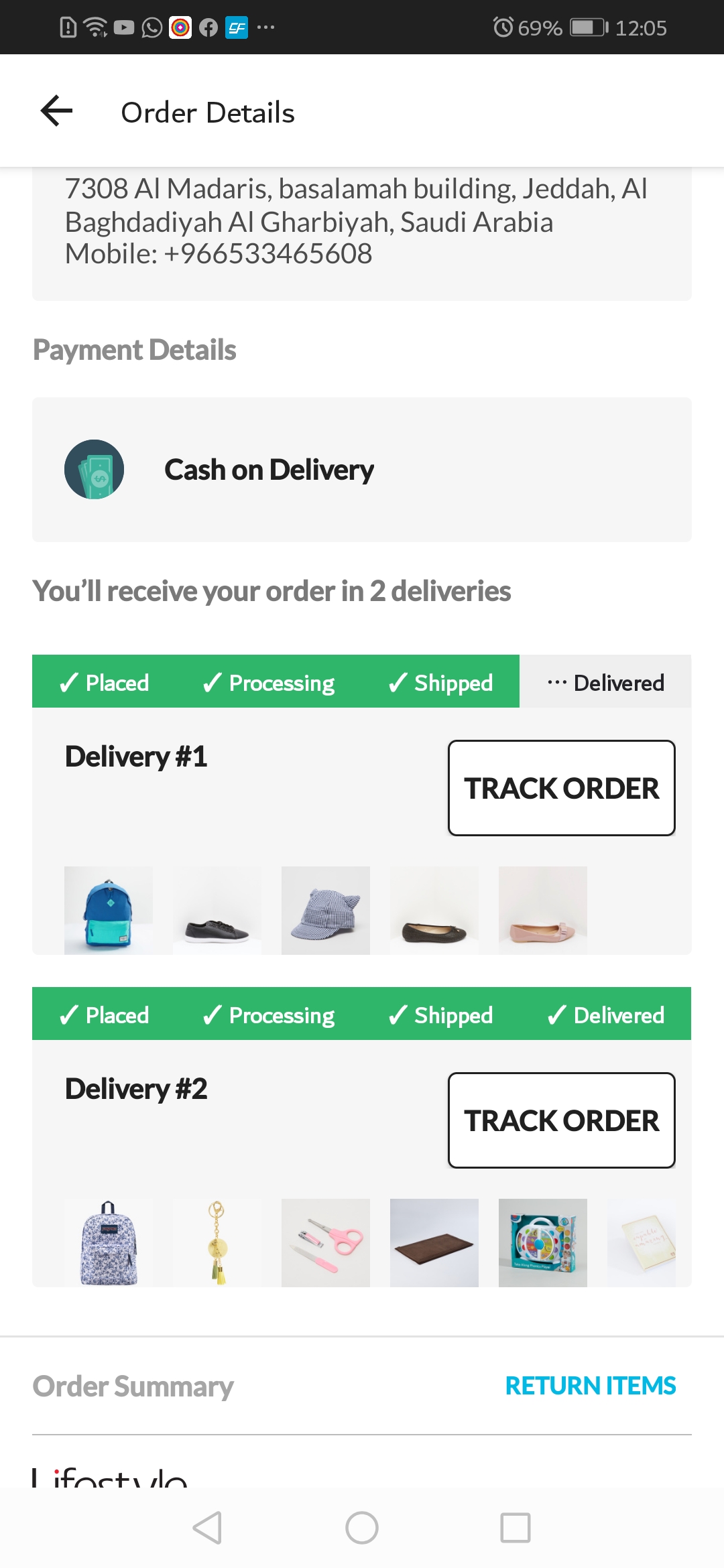Open Return Items link

(x=590, y=1386)
